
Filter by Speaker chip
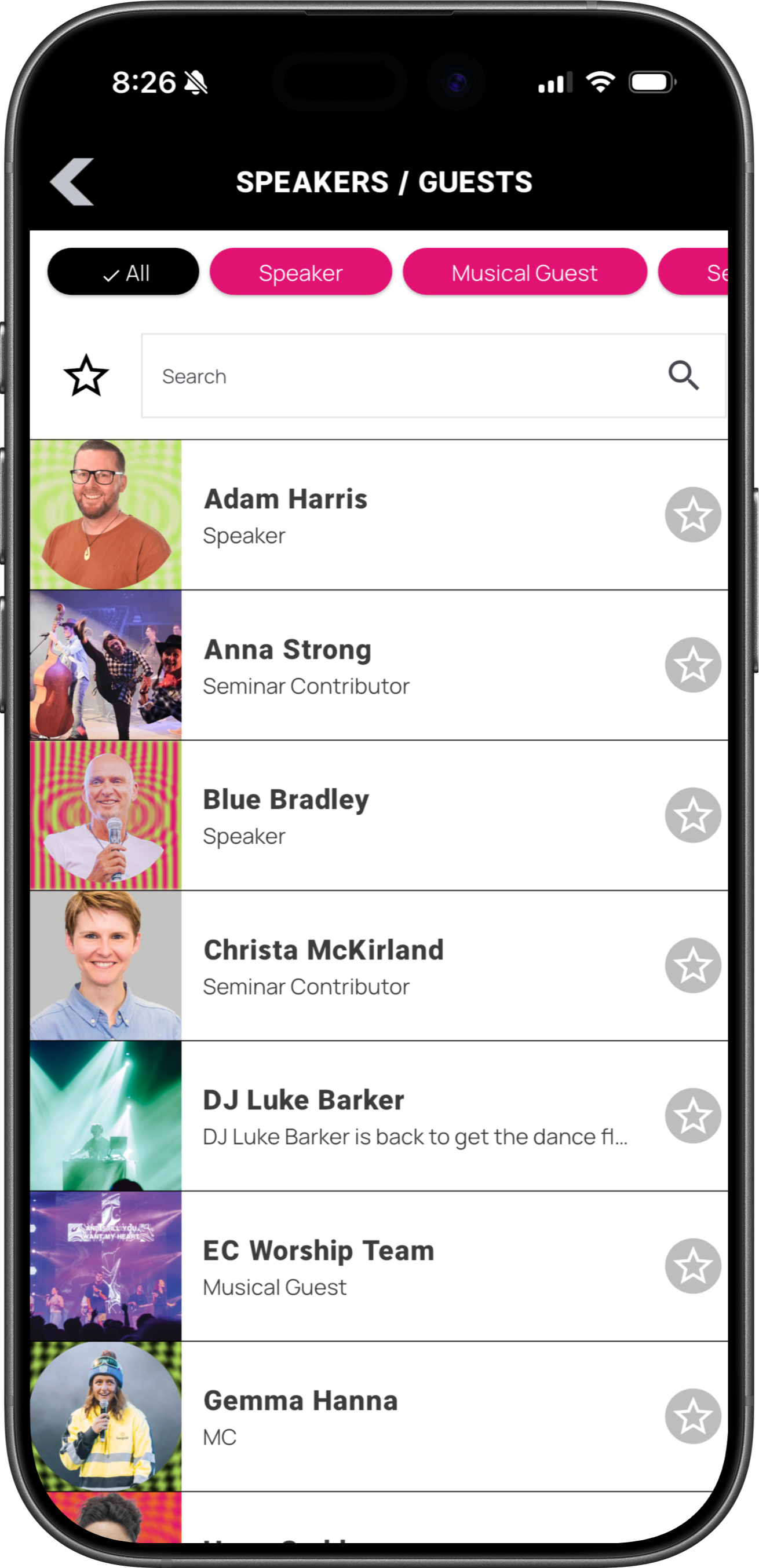300,272
